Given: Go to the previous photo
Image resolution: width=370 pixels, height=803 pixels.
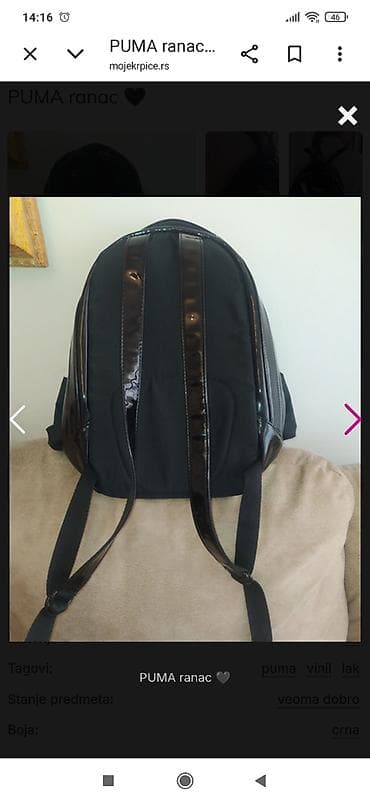Looking at the screenshot, I should 17,419.
